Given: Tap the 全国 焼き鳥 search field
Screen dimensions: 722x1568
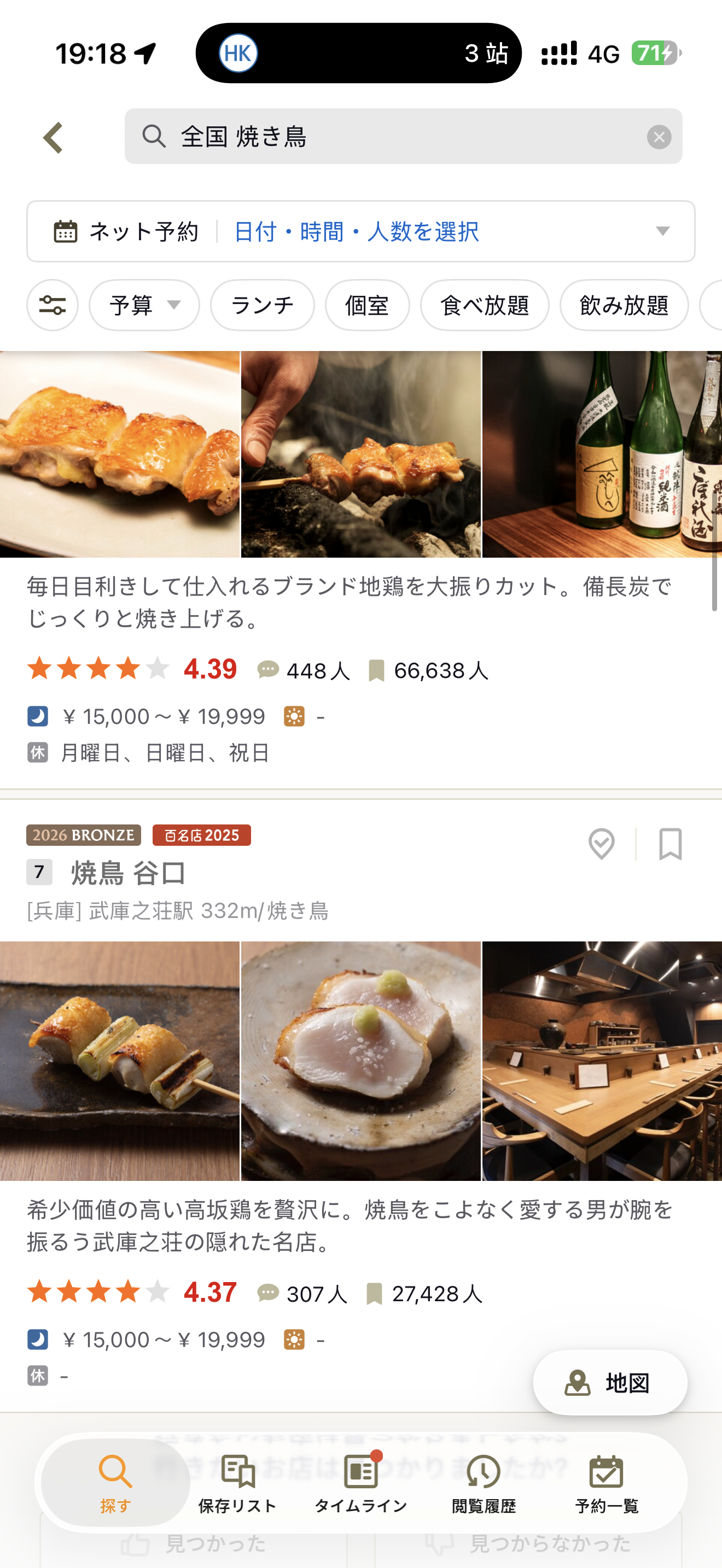Looking at the screenshot, I should (x=389, y=136).
